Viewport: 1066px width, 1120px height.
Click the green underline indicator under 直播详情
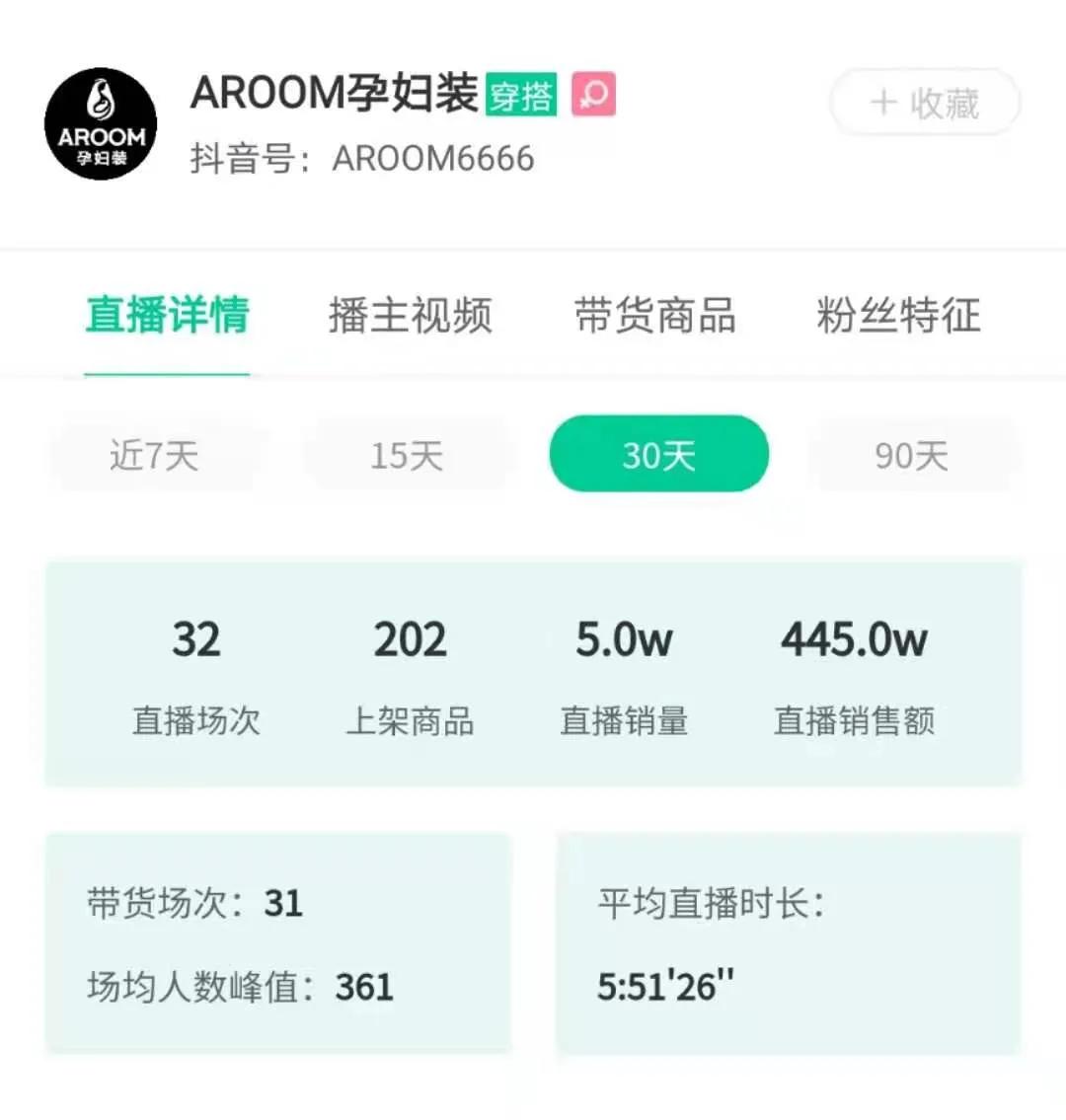tap(166, 373)
